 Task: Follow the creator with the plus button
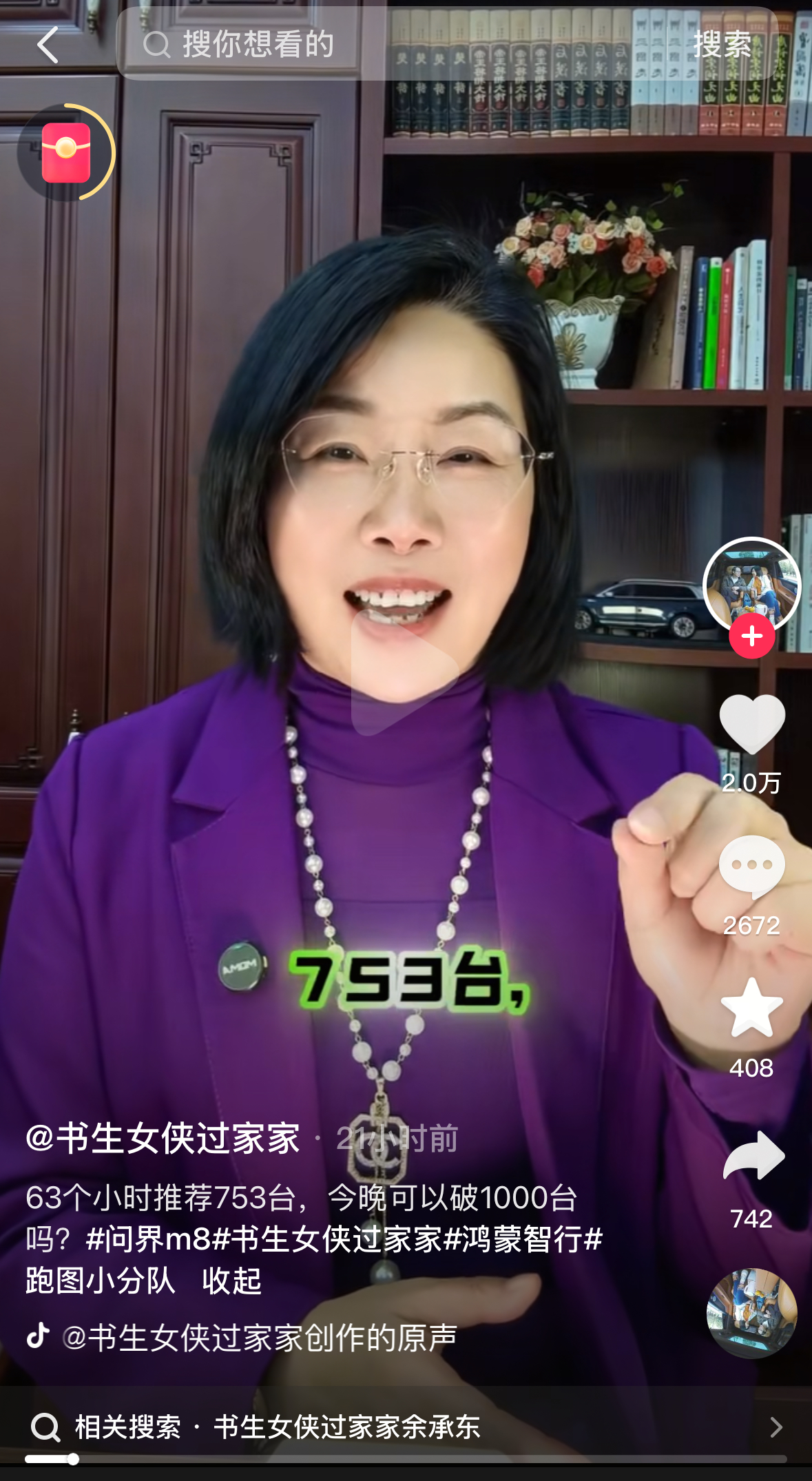point(751,636)
